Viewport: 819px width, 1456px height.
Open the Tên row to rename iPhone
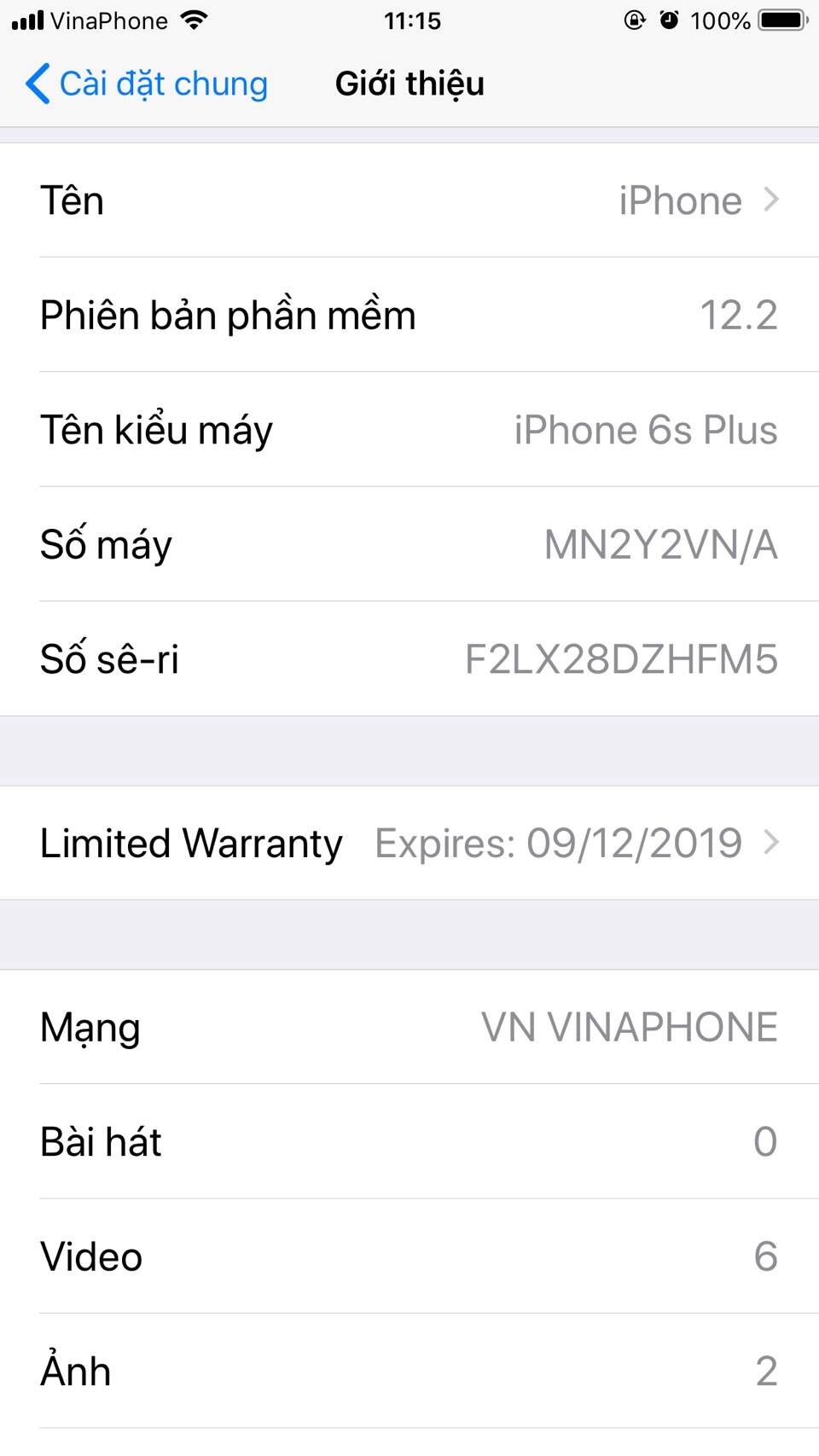click(409, 201)
